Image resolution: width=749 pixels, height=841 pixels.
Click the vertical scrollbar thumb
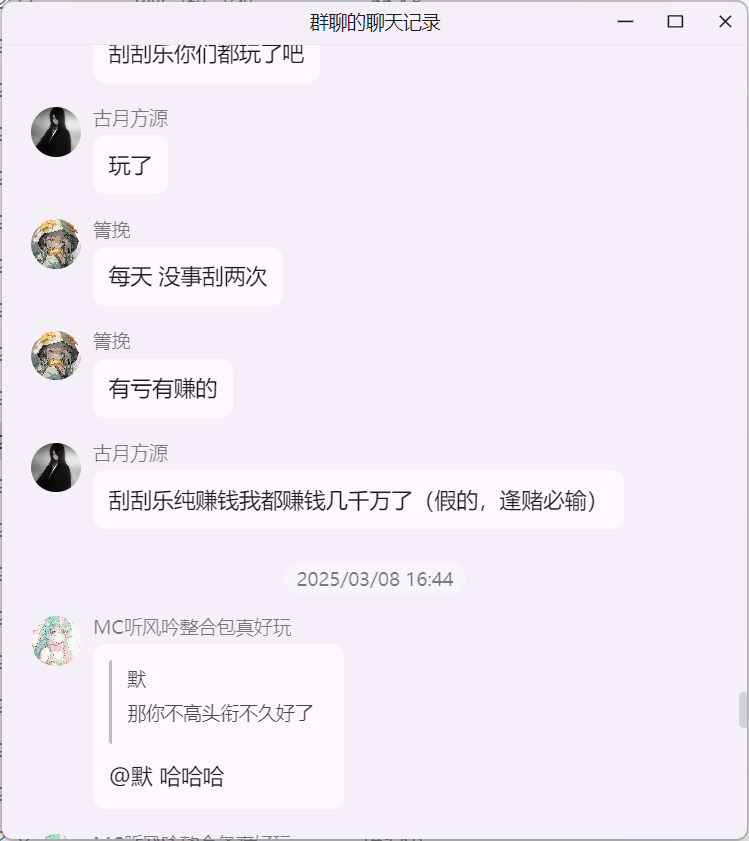coord(743,710)
